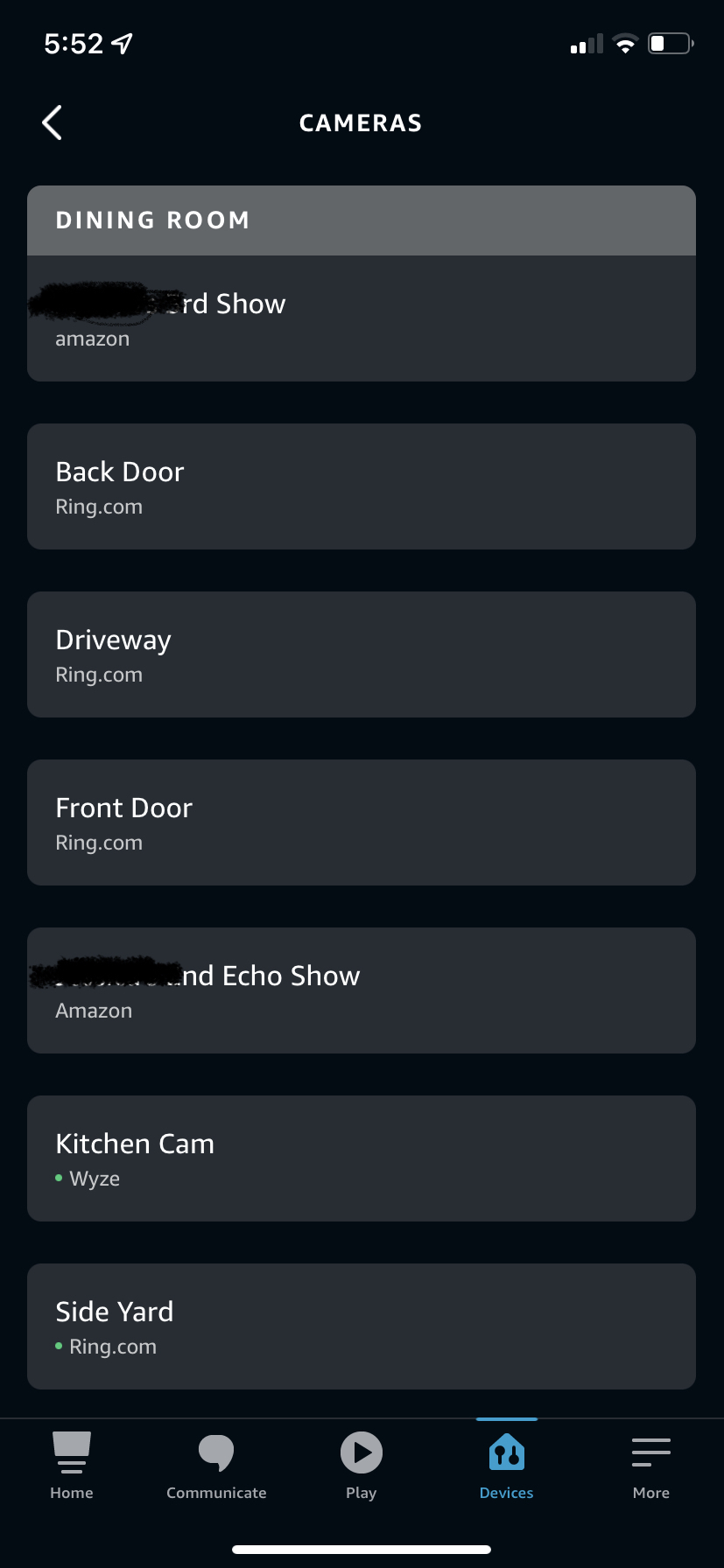Switch to the Home tab
Screen dimensions: 724x1568
(x=72, y=1466)
